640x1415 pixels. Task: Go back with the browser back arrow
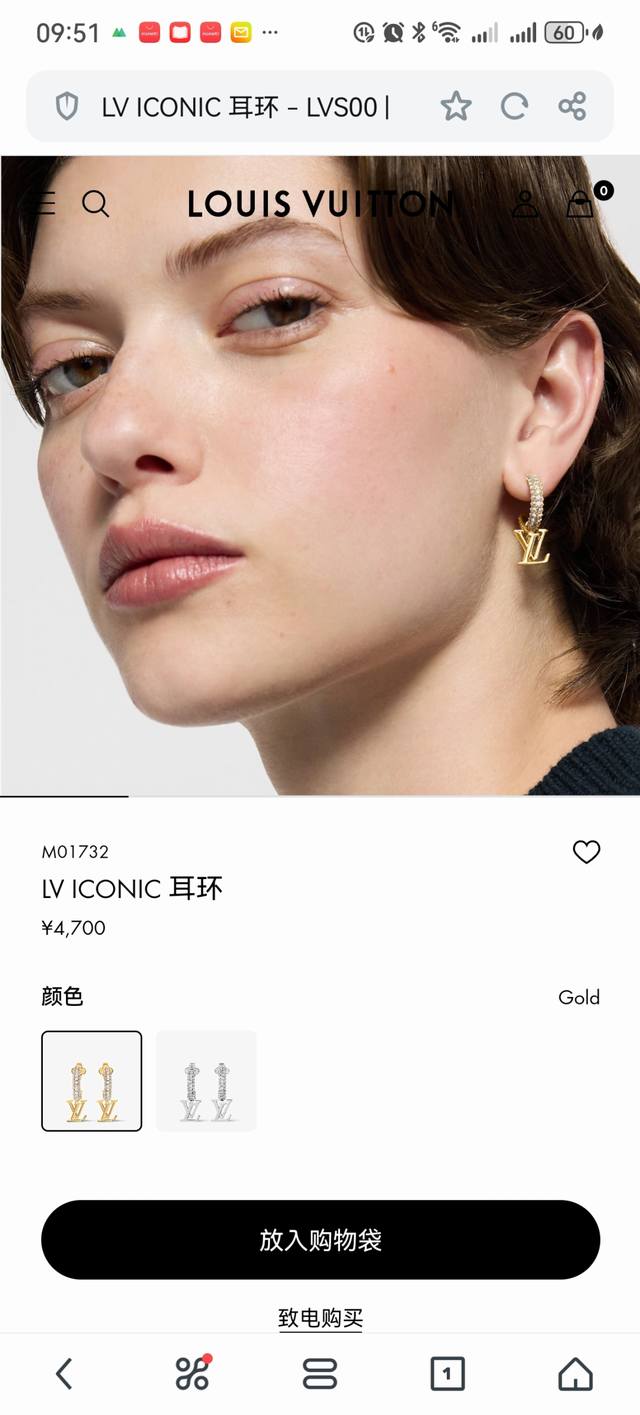point(64,1374)
